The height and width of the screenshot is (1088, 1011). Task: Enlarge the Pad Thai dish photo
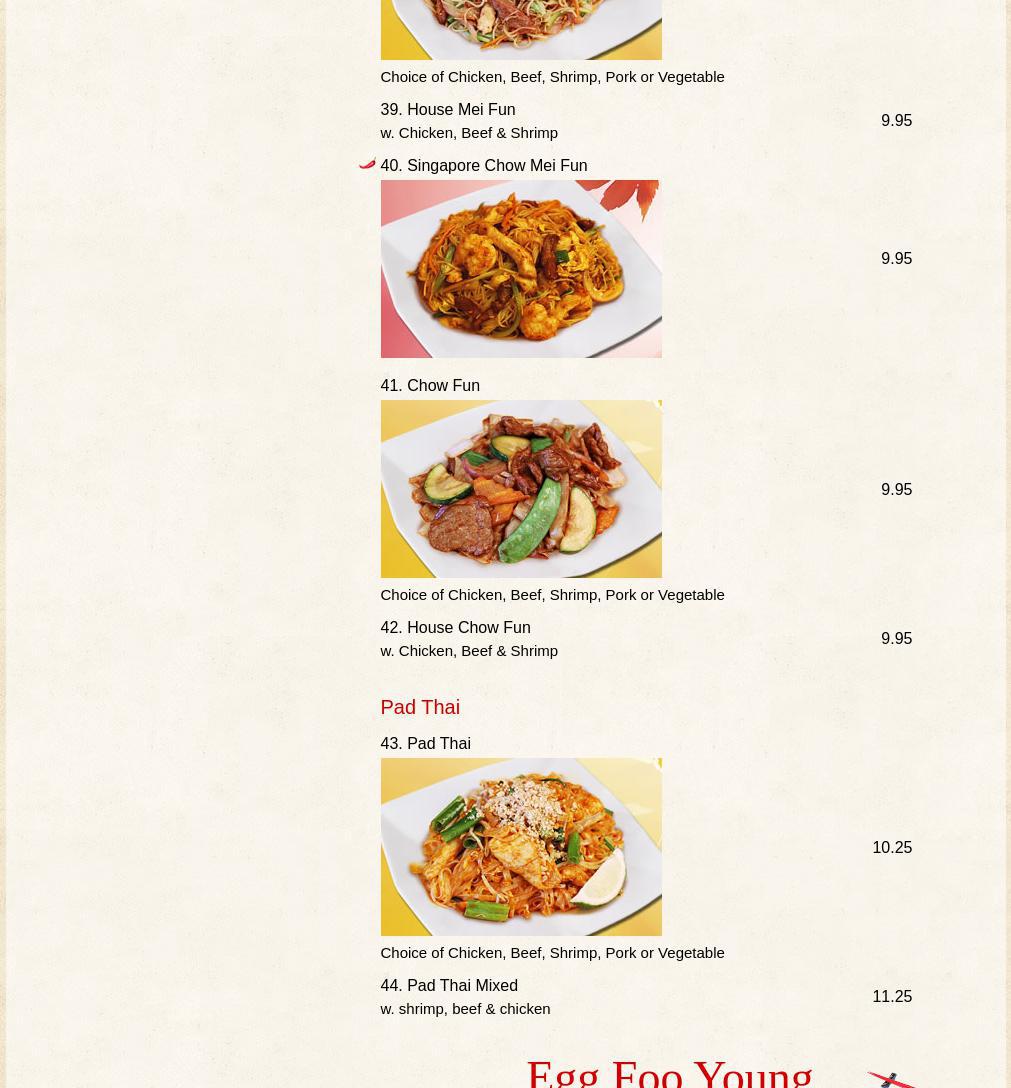pyautogui.click(x=520, y=847)
